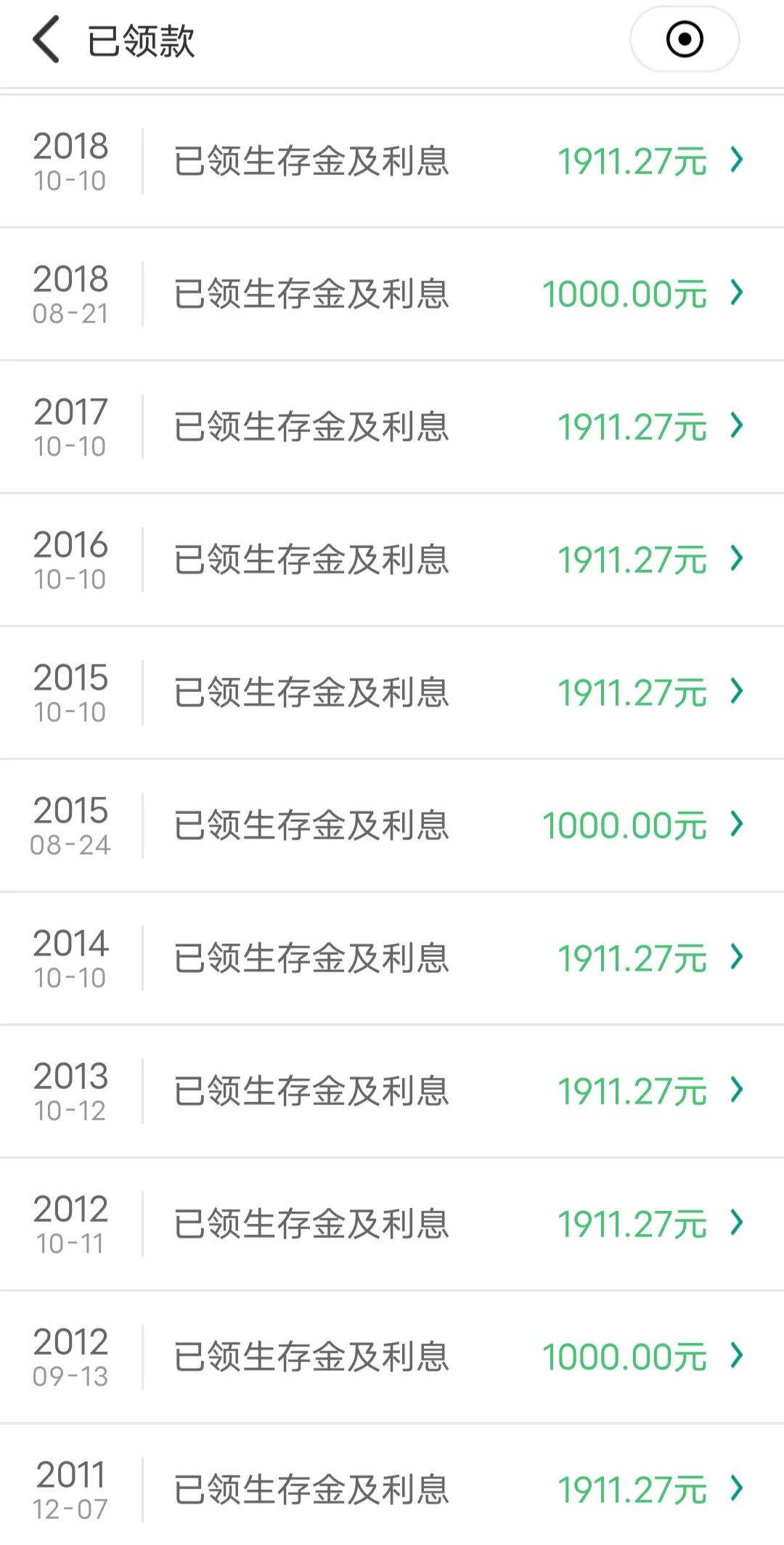Open the 2011 12-07 payment record
784x1545 pixels.
click(392, 1485)
